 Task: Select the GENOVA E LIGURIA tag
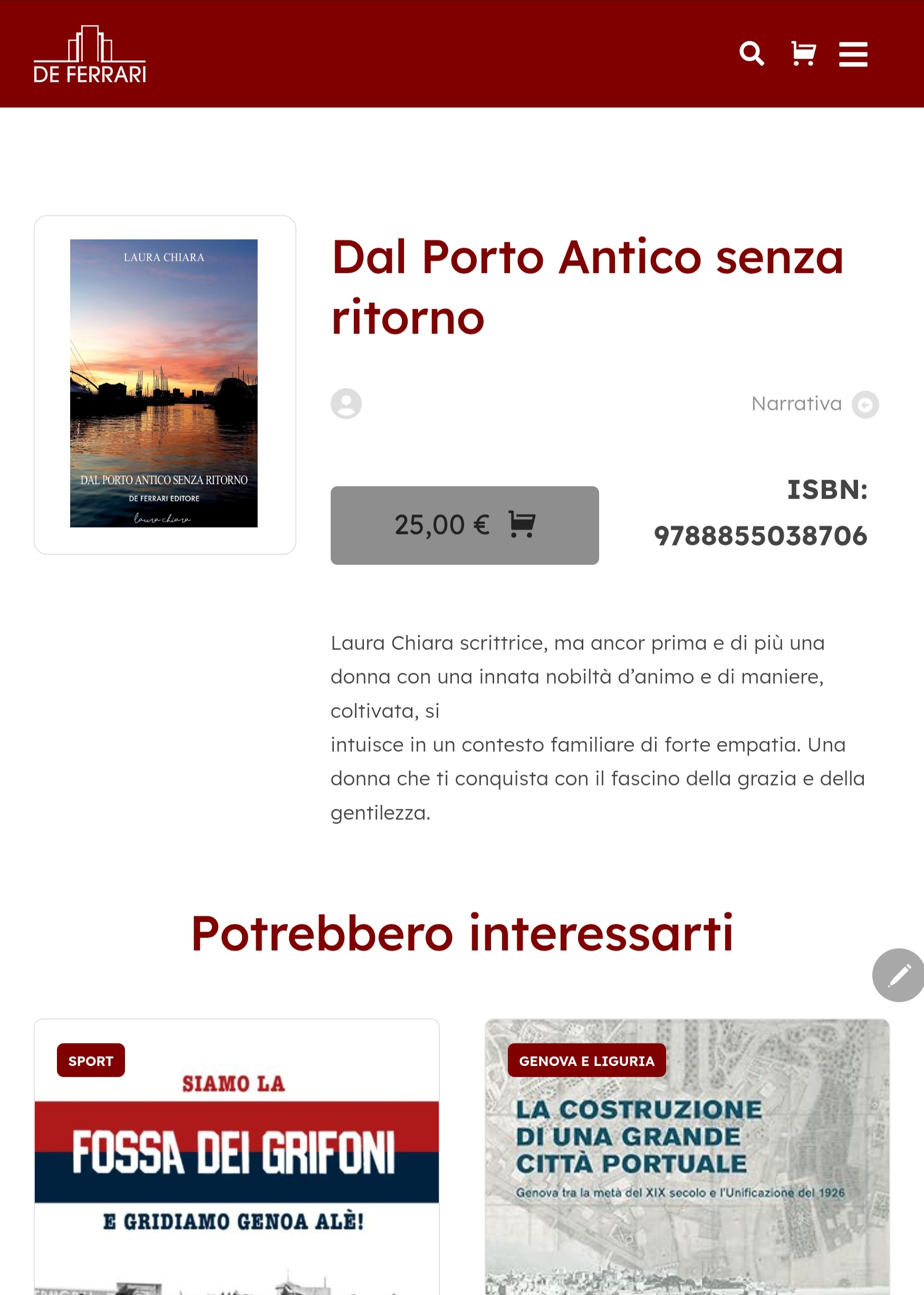[x=586, y=1061]
